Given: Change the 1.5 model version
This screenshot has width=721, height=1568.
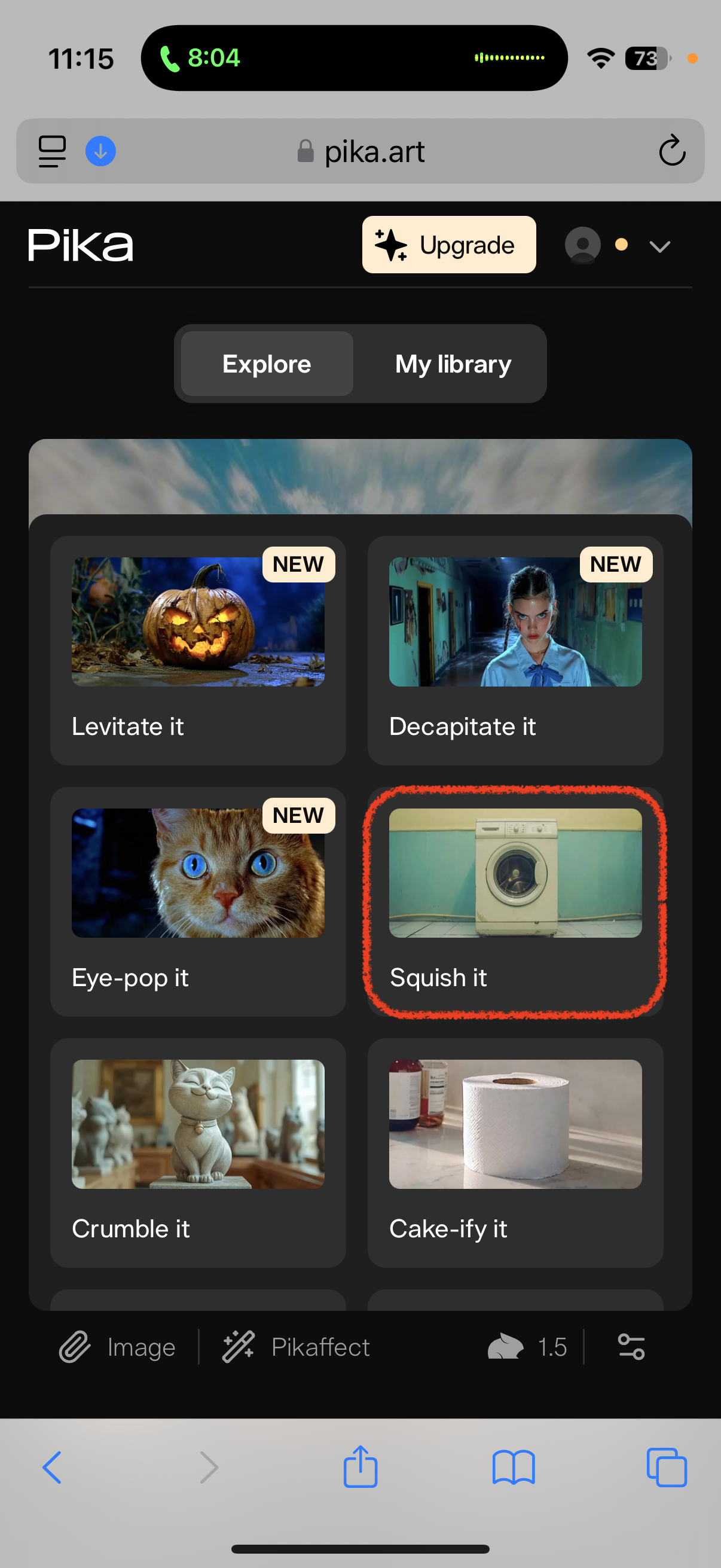Looking at the screenshot, I should 527,1347.
